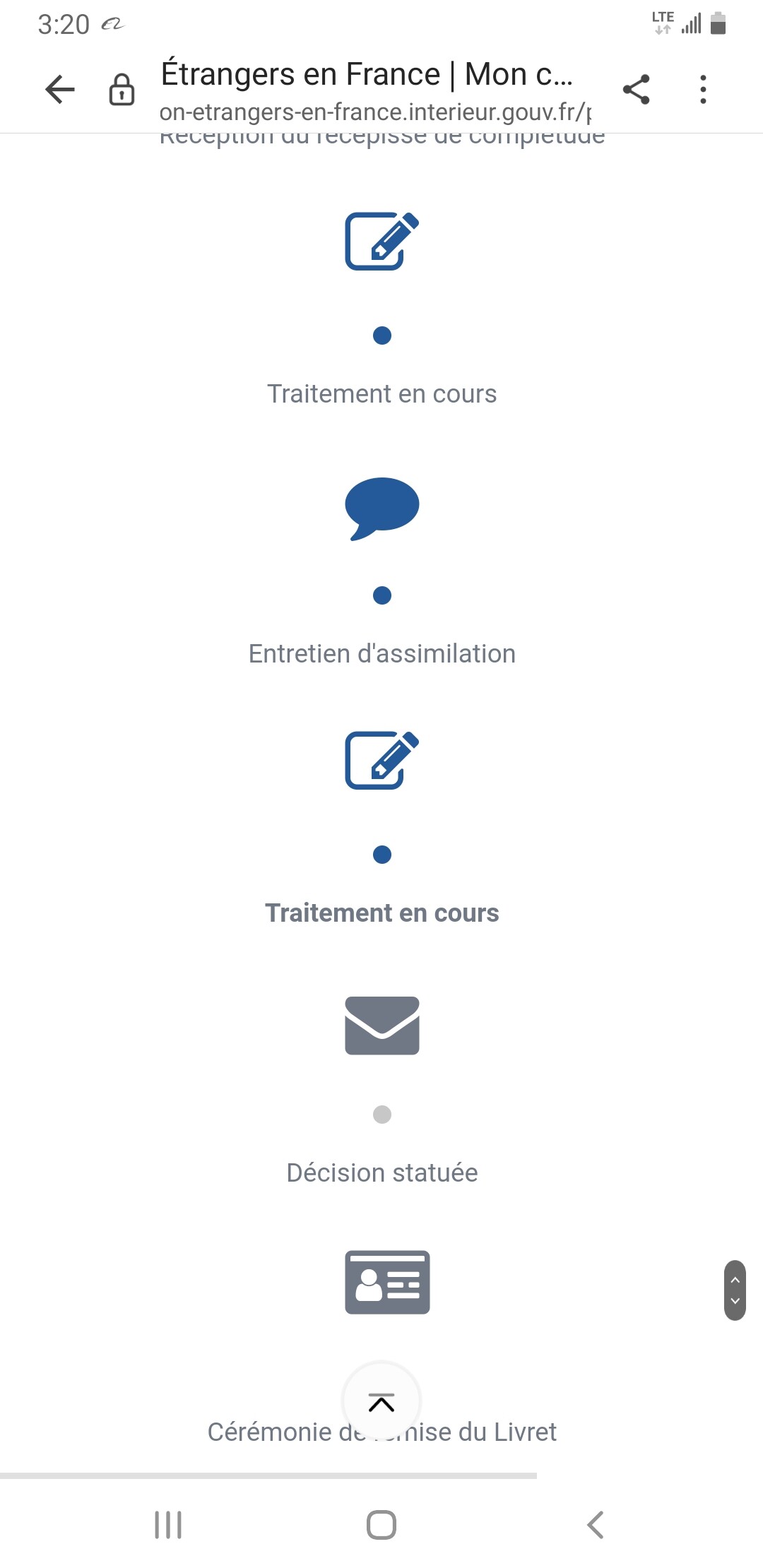
Task: Open the browser overflow menu
Action: point(703,90)
